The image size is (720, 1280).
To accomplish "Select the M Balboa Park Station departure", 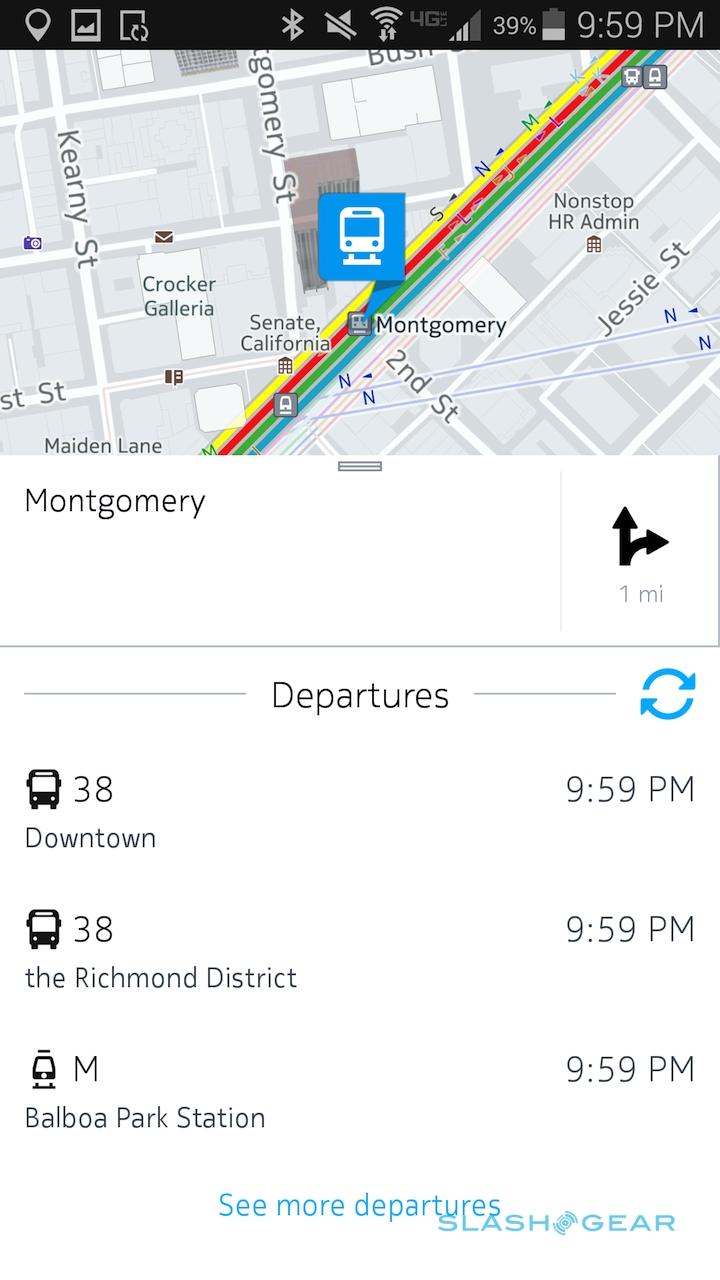I will tap(359, 1092).
